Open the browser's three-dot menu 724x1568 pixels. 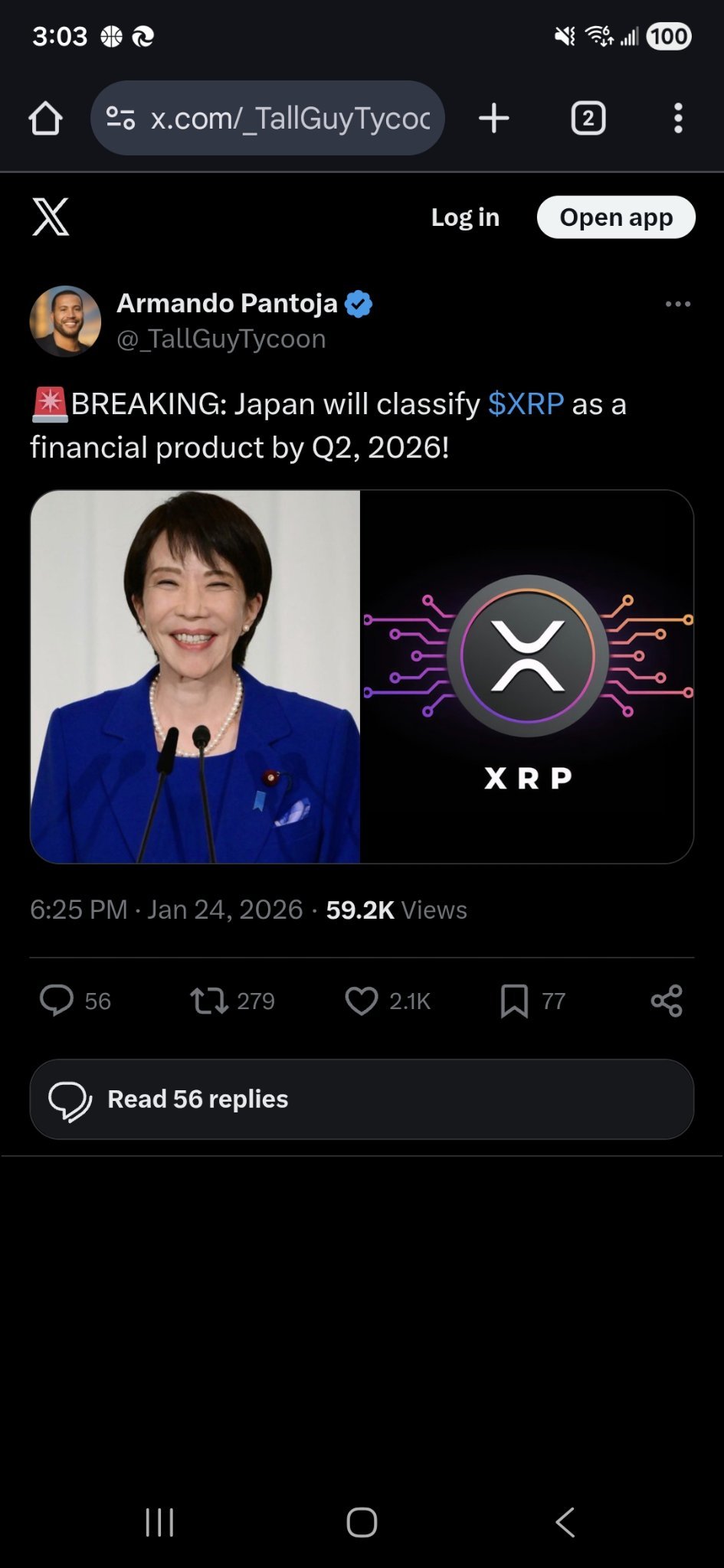pyautogui.click(x=677, y=118)
